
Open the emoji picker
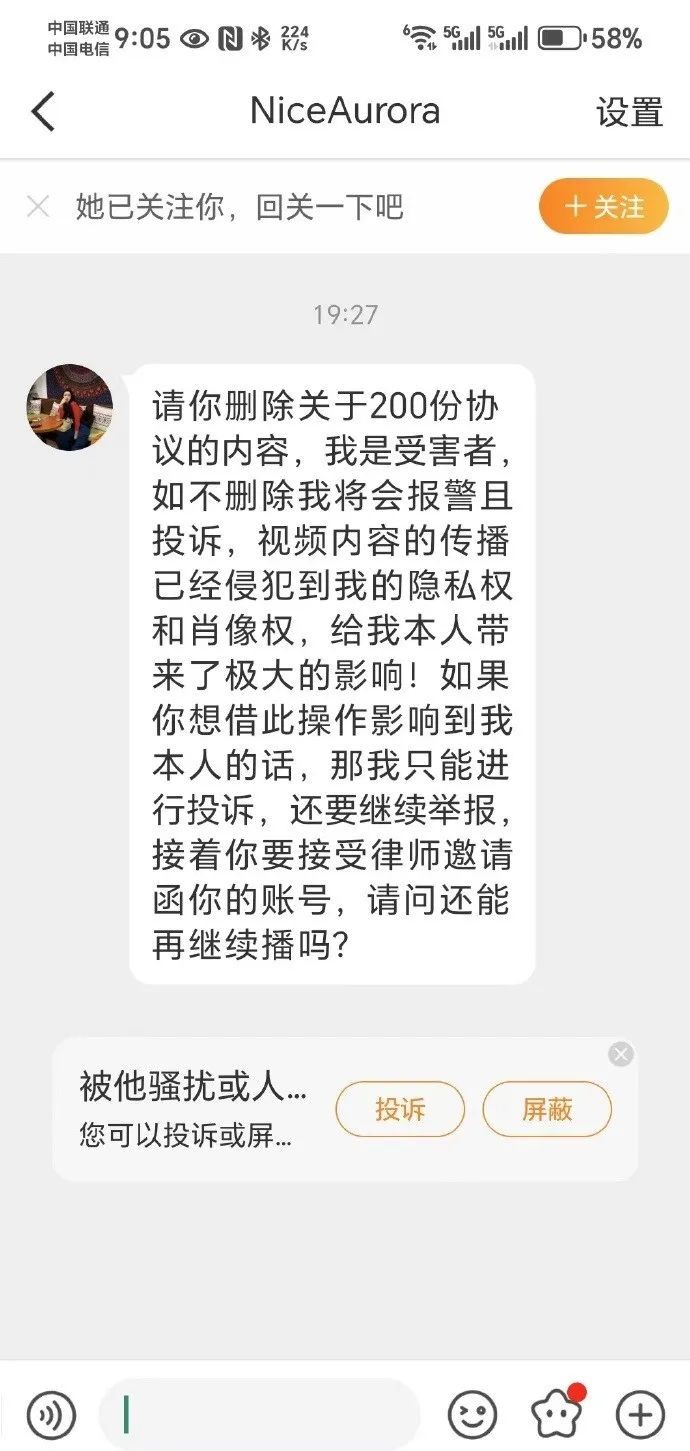click(472, 1414)
